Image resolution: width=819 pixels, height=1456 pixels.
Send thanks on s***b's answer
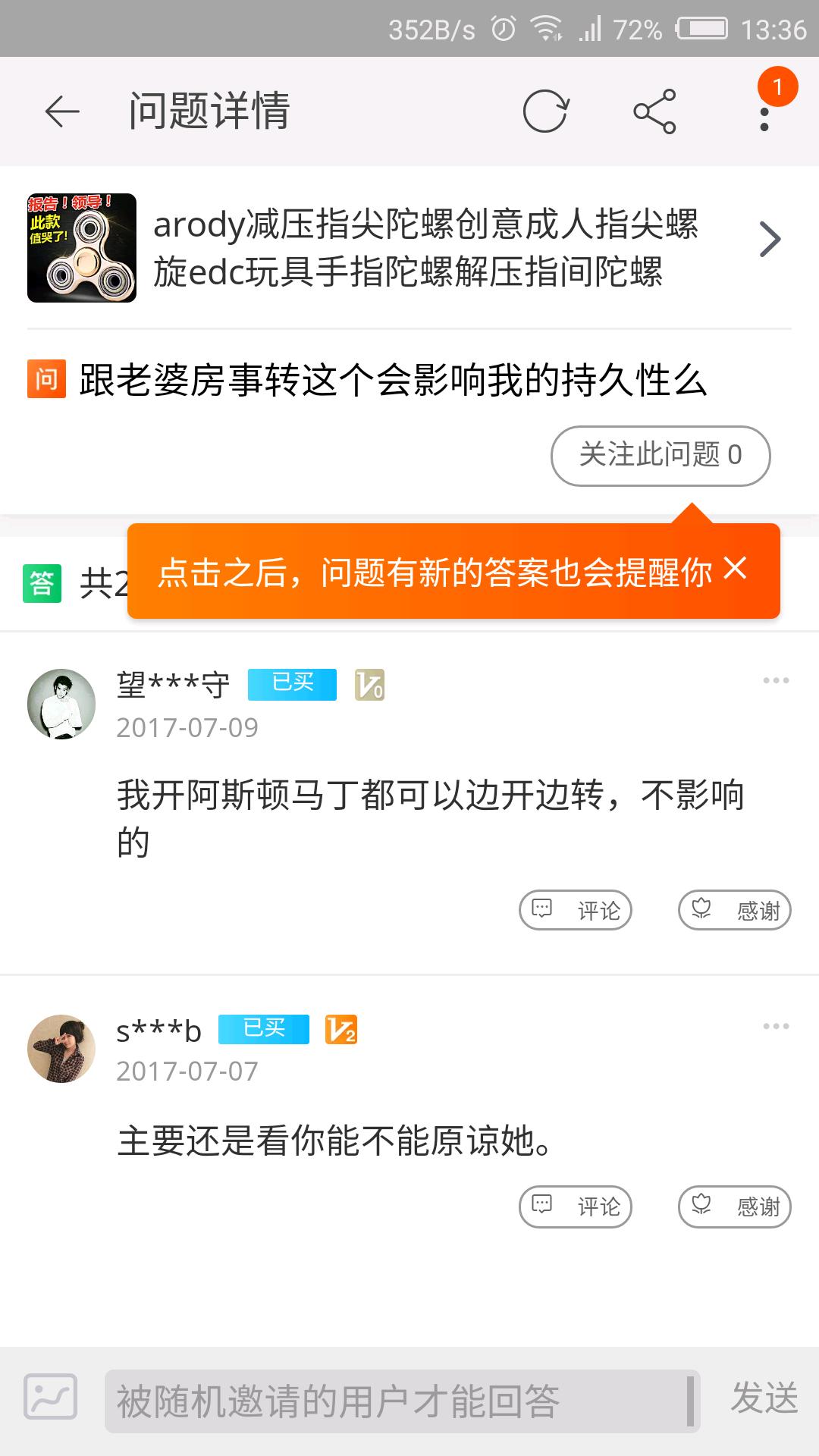[x=733, y=1207]
